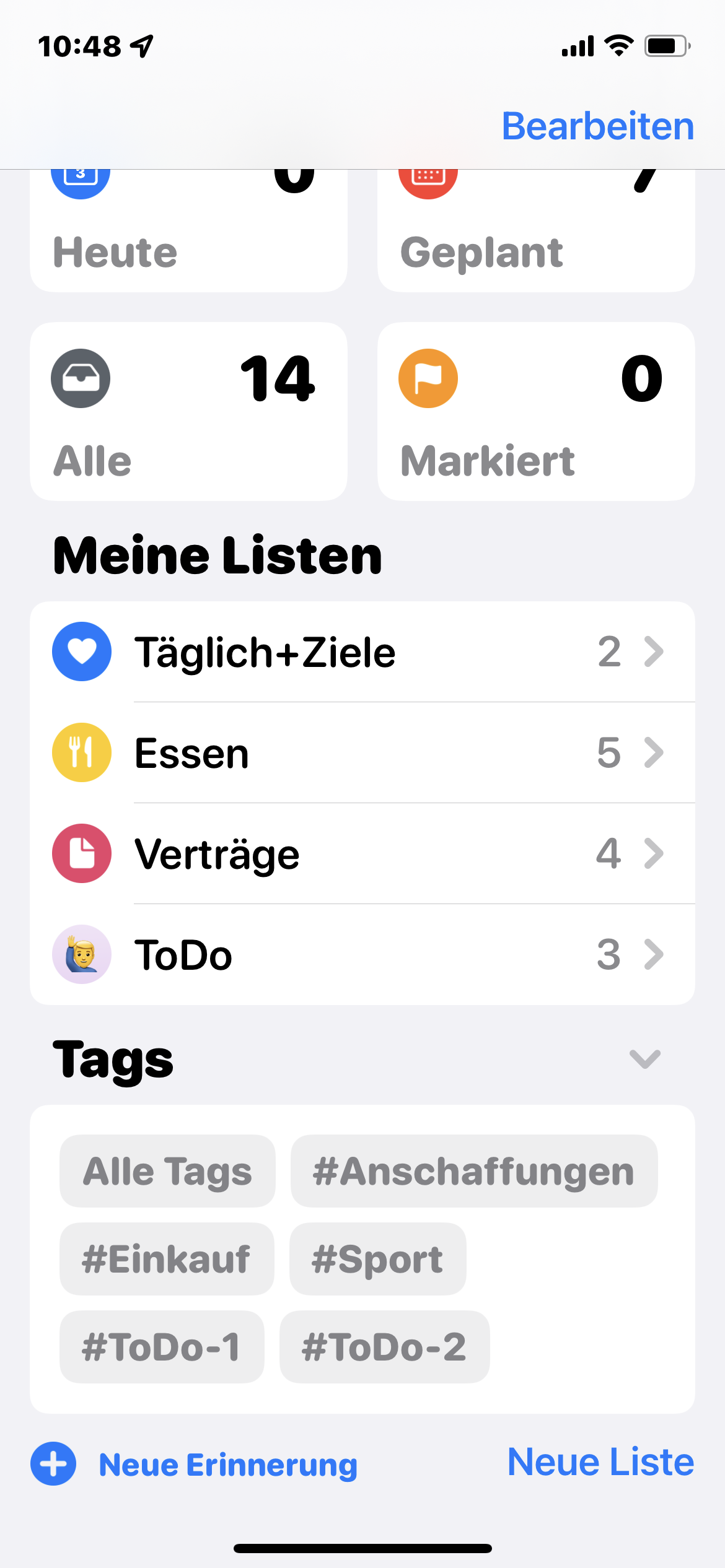
Task: Open the Geplant smart list
Action: click(x=535, y=242)
